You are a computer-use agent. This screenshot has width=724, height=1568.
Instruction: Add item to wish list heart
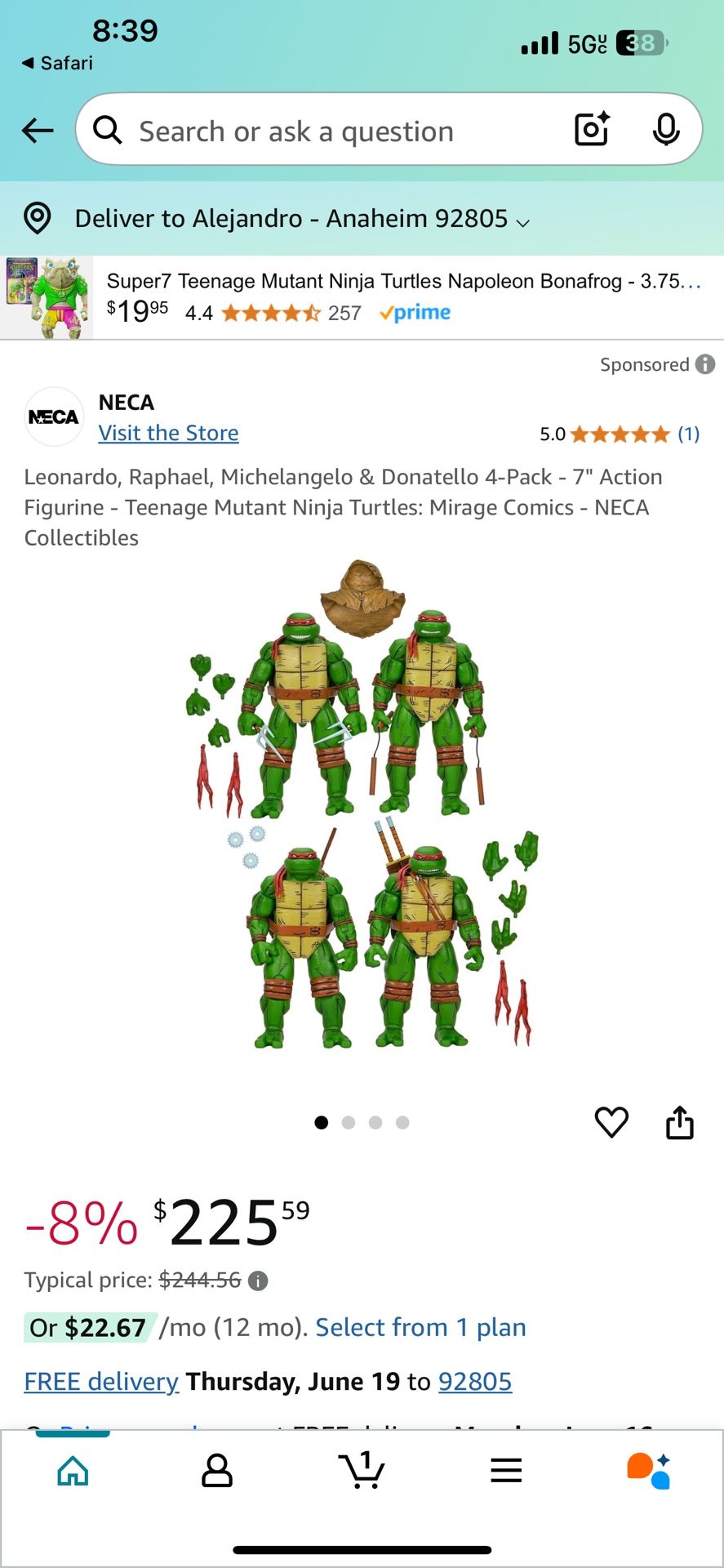pyautogui.click(x=611, y=1122)
